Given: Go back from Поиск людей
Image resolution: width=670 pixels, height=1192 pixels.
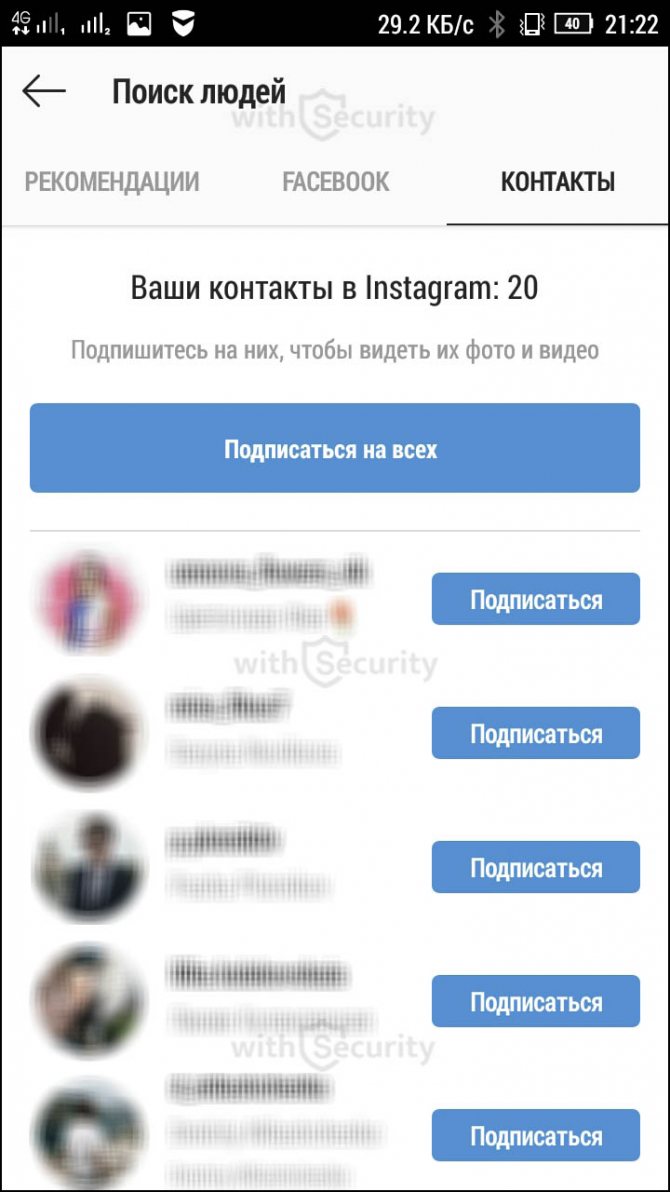Looking at the screenshot, I should pyautogui.click(x=44, y=91).
